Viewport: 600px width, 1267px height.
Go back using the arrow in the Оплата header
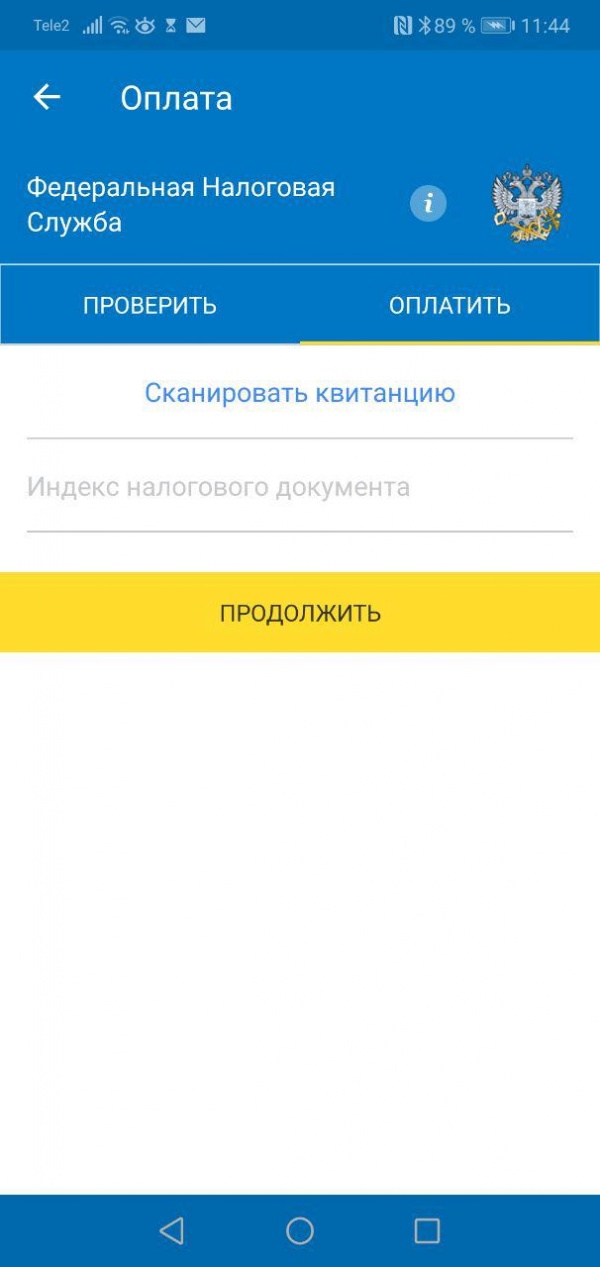click(47, 97)
